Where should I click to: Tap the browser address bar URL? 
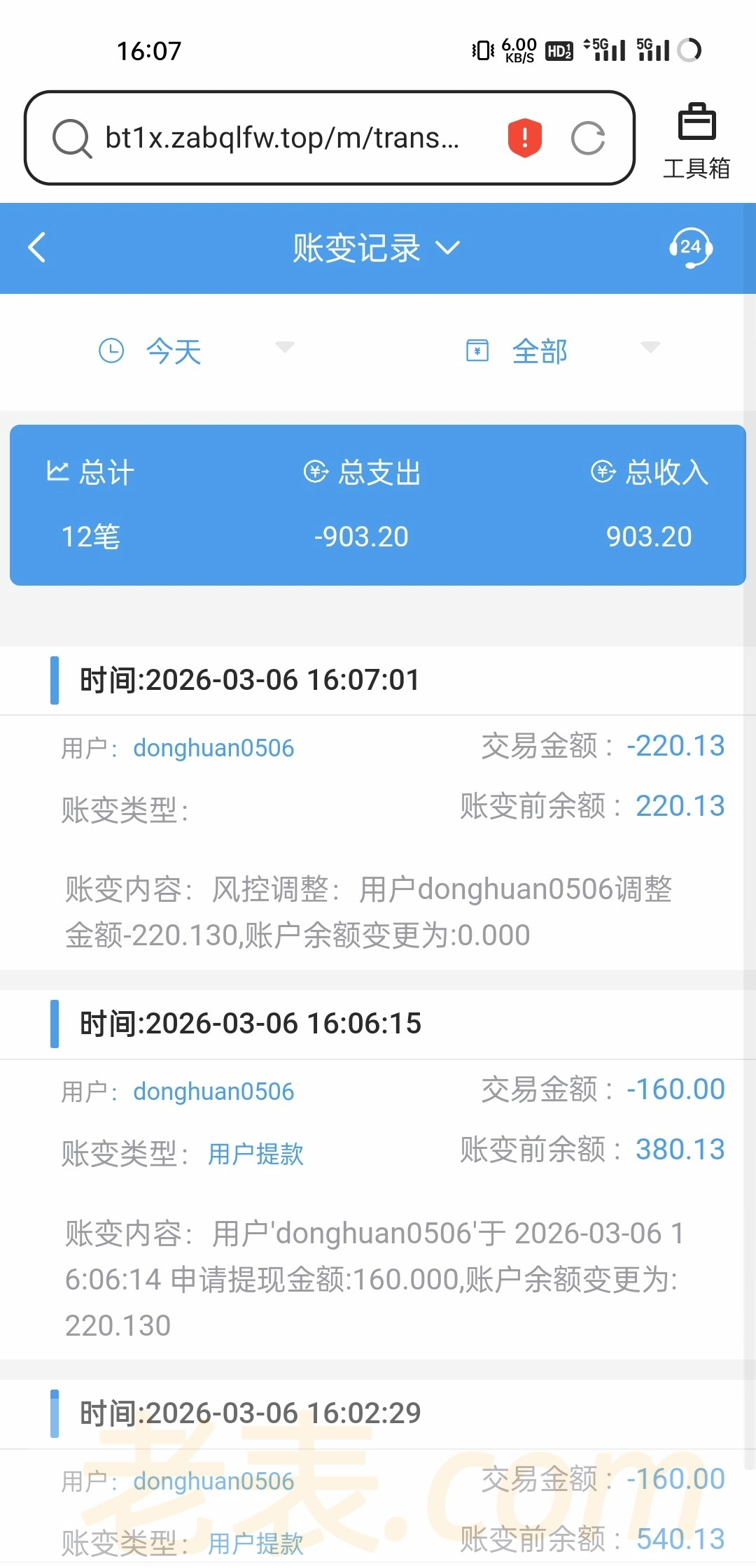point(281,138)
